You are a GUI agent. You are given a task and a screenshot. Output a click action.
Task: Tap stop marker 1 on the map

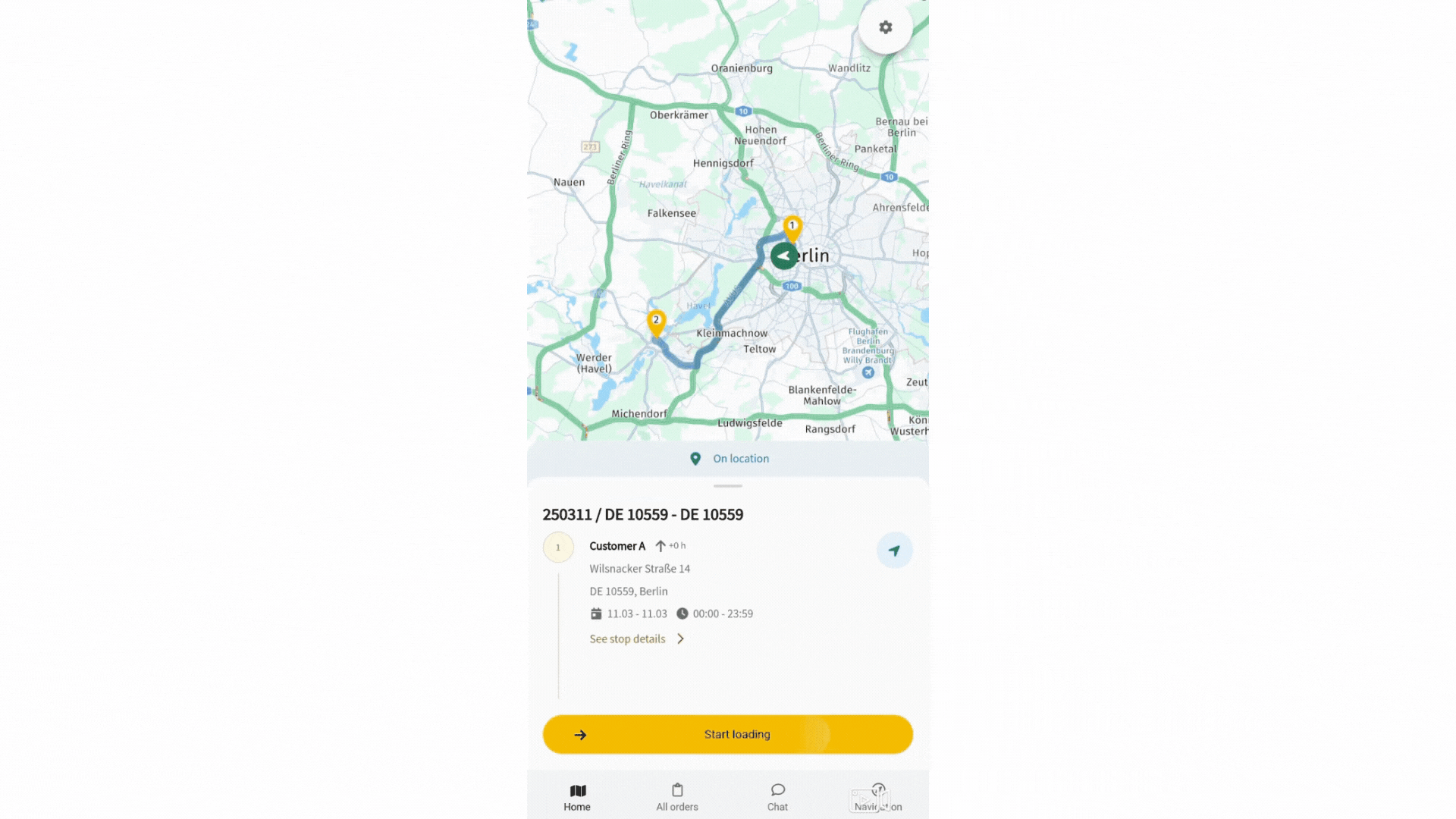(792, 227)
